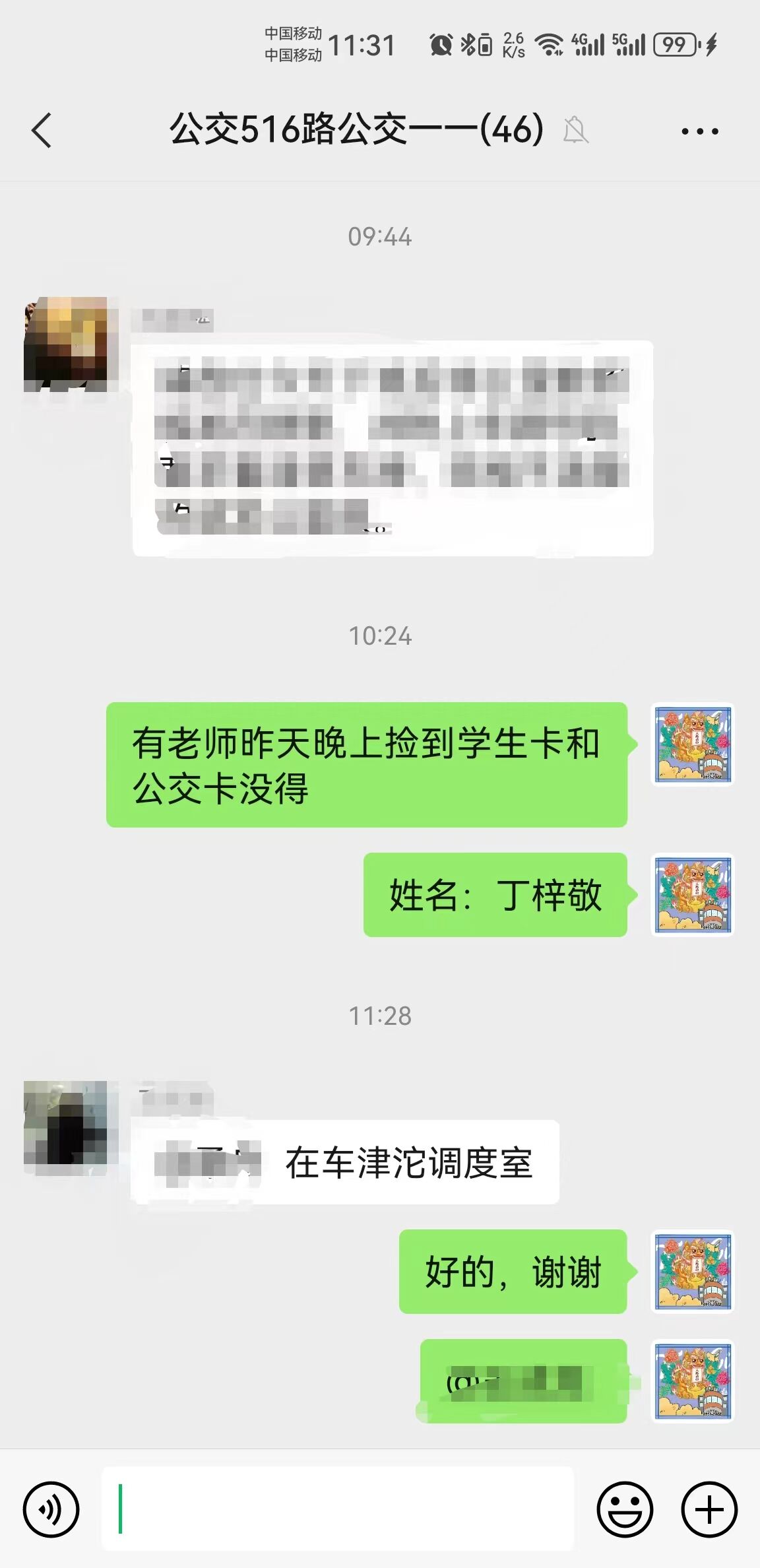
Task: Focus the message text field
Action: 338,1509
